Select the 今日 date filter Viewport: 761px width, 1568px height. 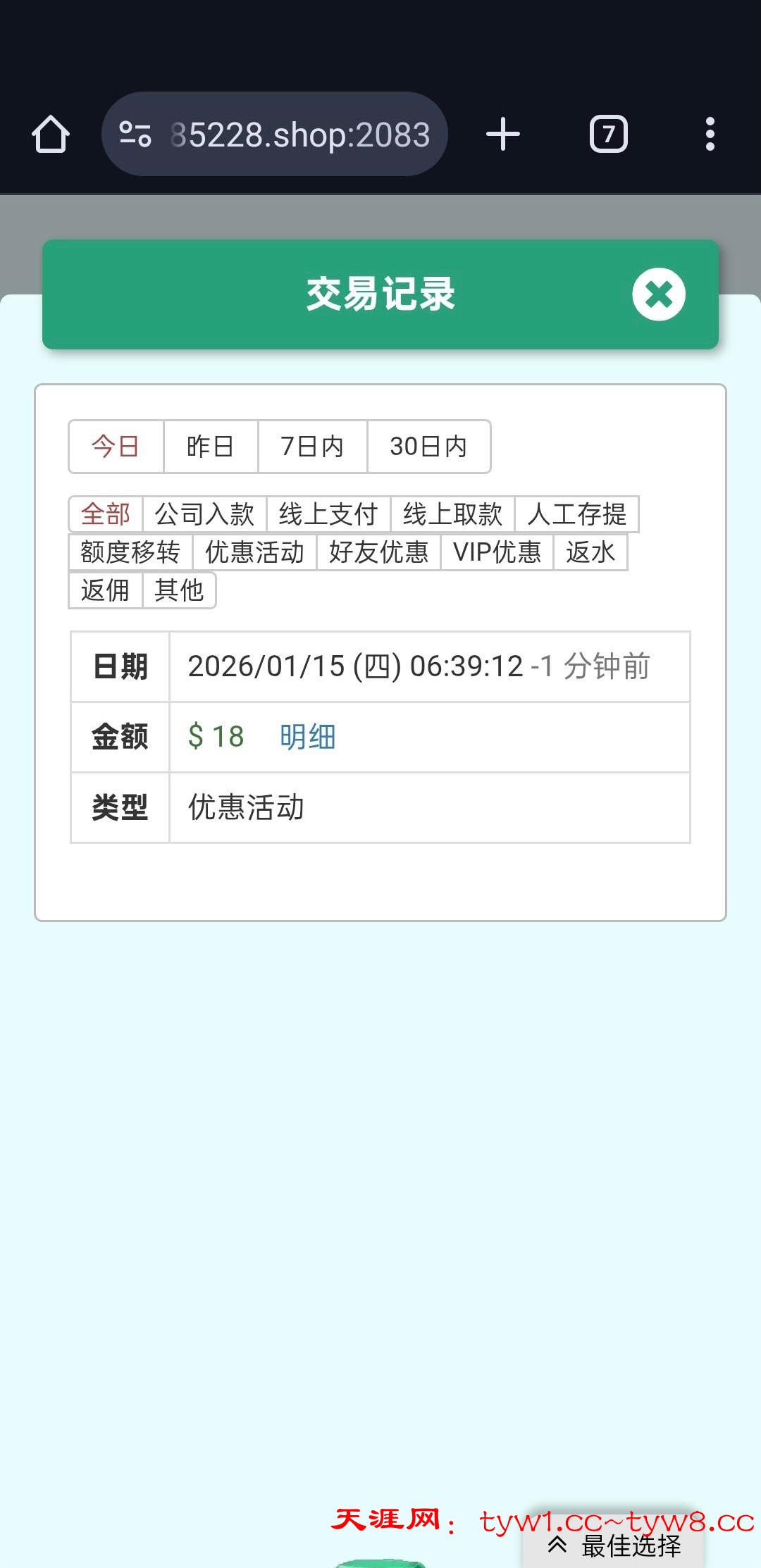coord(116,447)
